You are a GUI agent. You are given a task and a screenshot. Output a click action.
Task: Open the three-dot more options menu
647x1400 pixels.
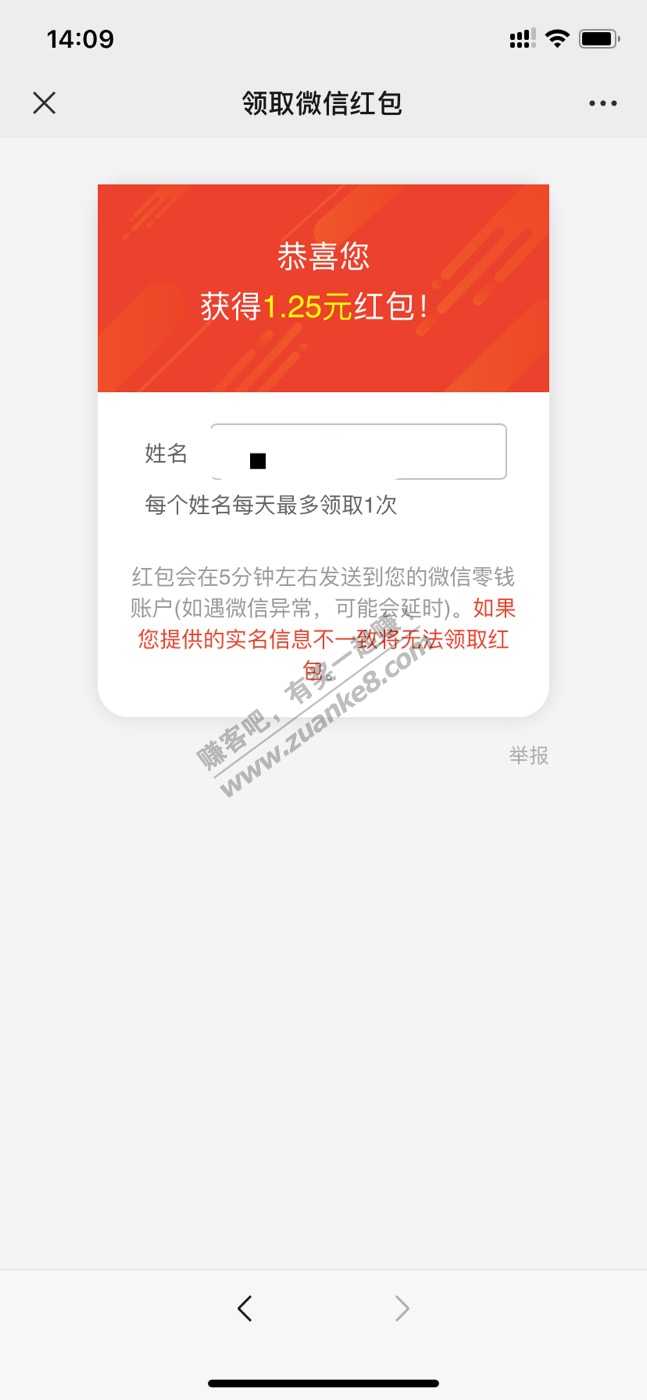tap(603, 103)
